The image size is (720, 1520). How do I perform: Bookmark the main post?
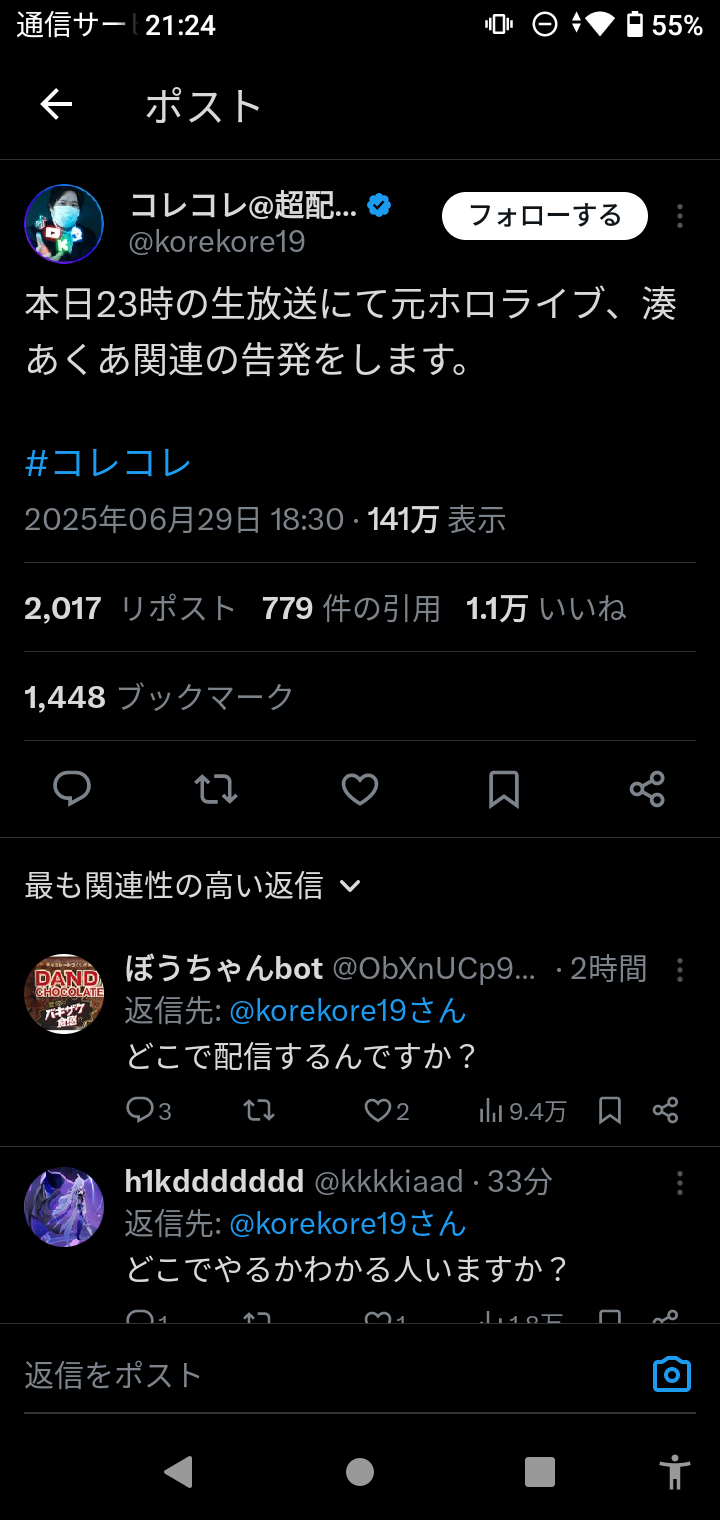[504, 789]
